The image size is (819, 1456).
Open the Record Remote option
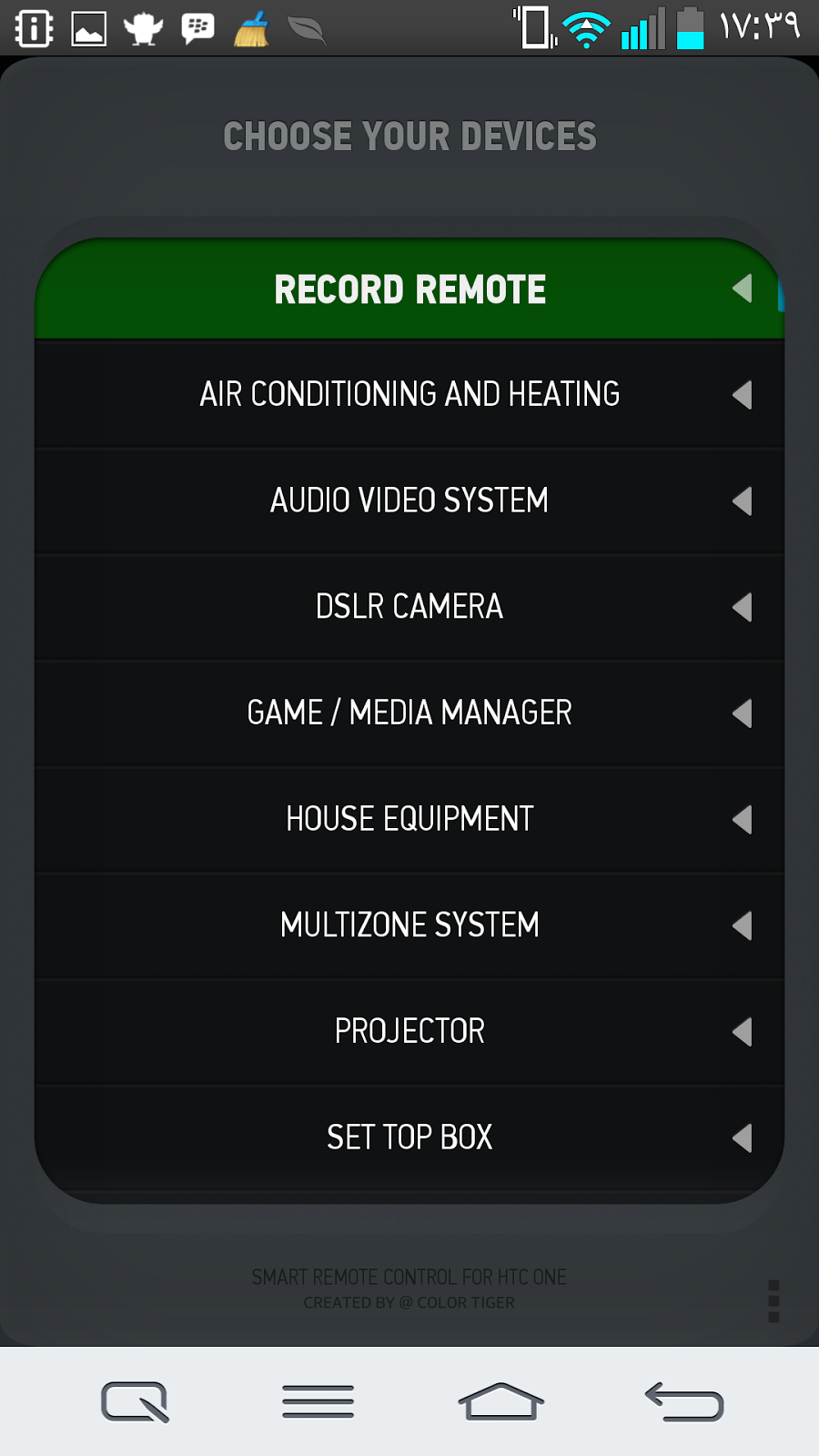click(409, 290)
